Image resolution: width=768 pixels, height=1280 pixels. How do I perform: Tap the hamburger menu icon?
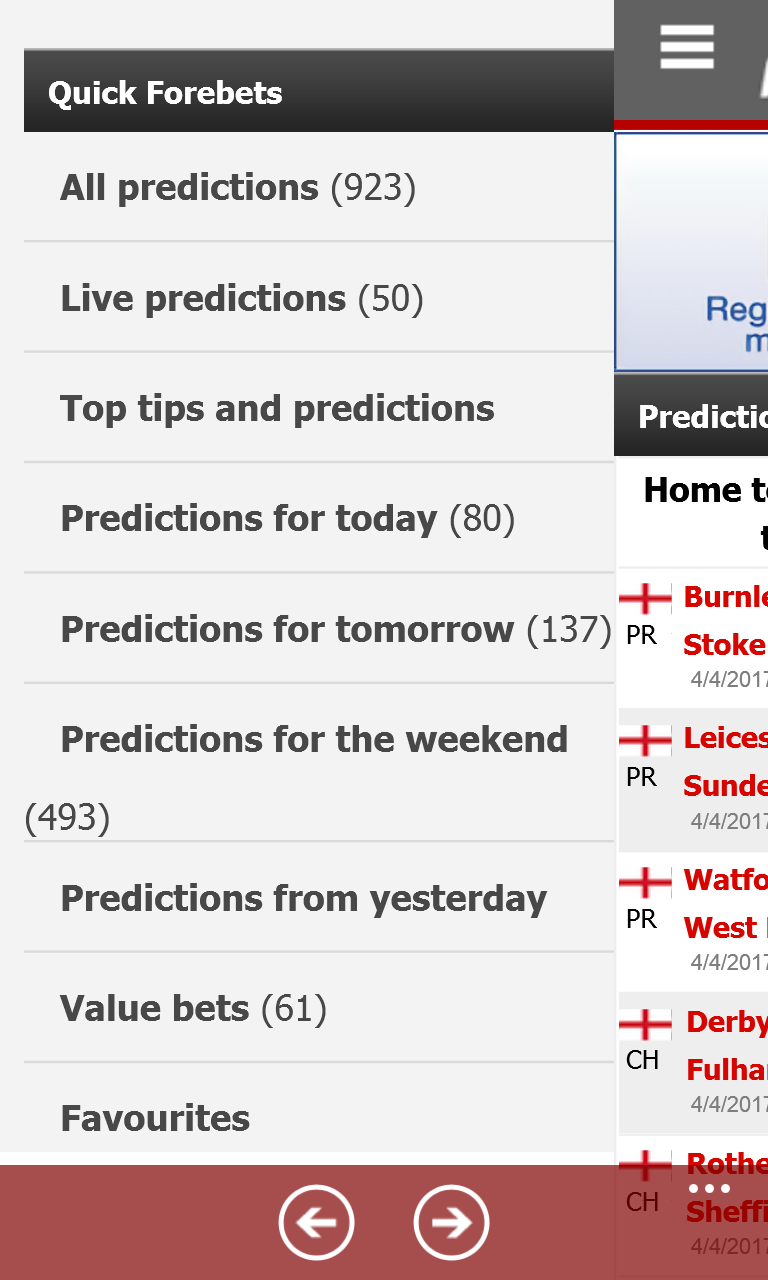click(x=687, y=47)
